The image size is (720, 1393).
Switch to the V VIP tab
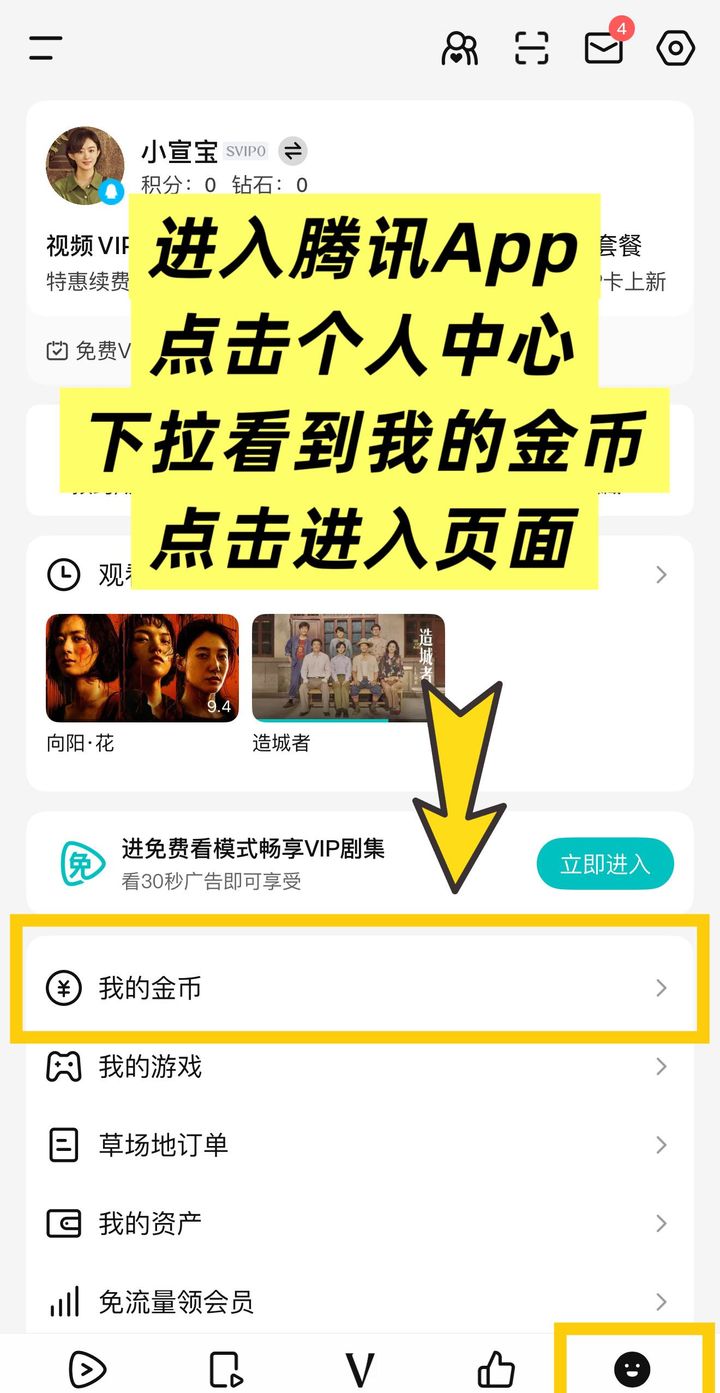click(360, 1368)
